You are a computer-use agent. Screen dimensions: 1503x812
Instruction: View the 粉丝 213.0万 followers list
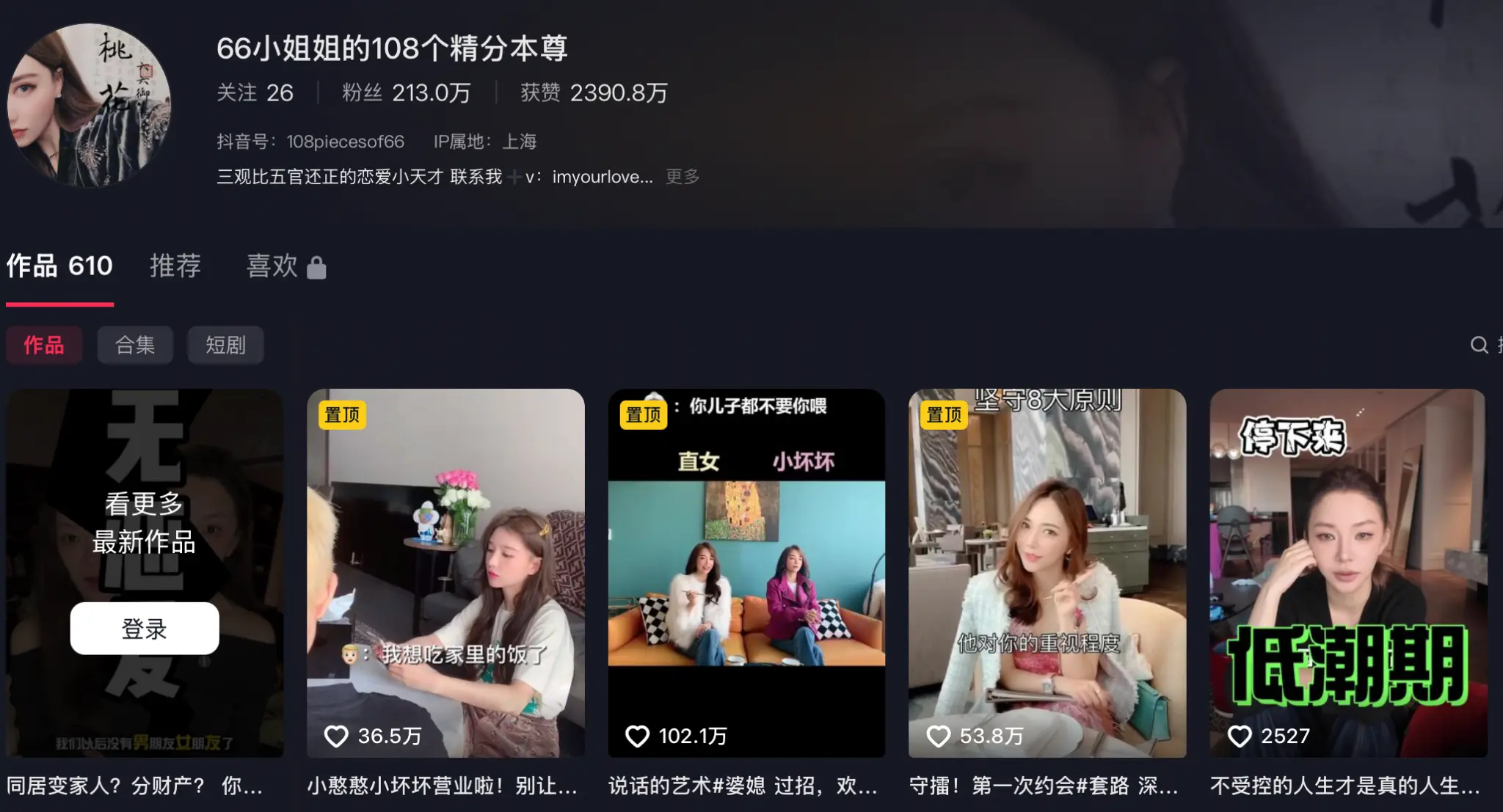pos(406,93)
